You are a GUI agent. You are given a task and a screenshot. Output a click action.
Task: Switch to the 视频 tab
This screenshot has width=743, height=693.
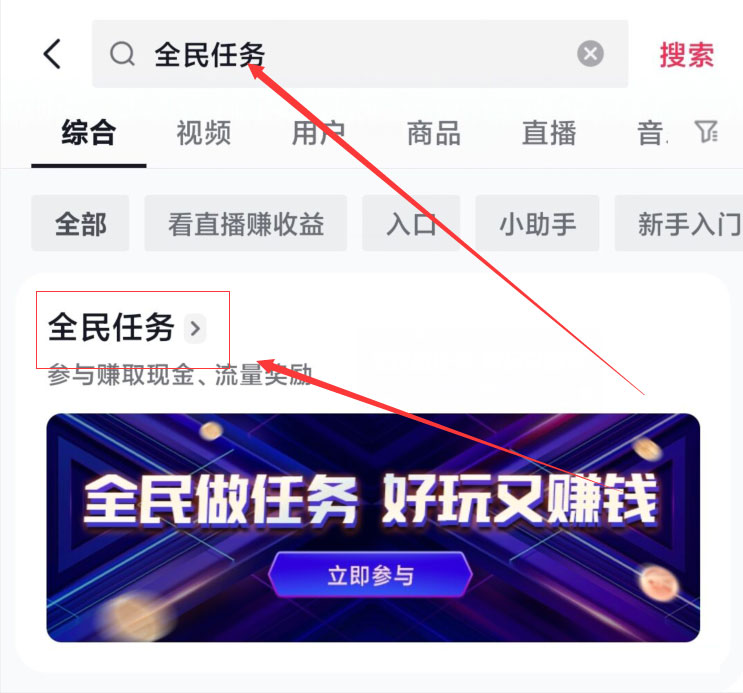(x=203, y=132)
